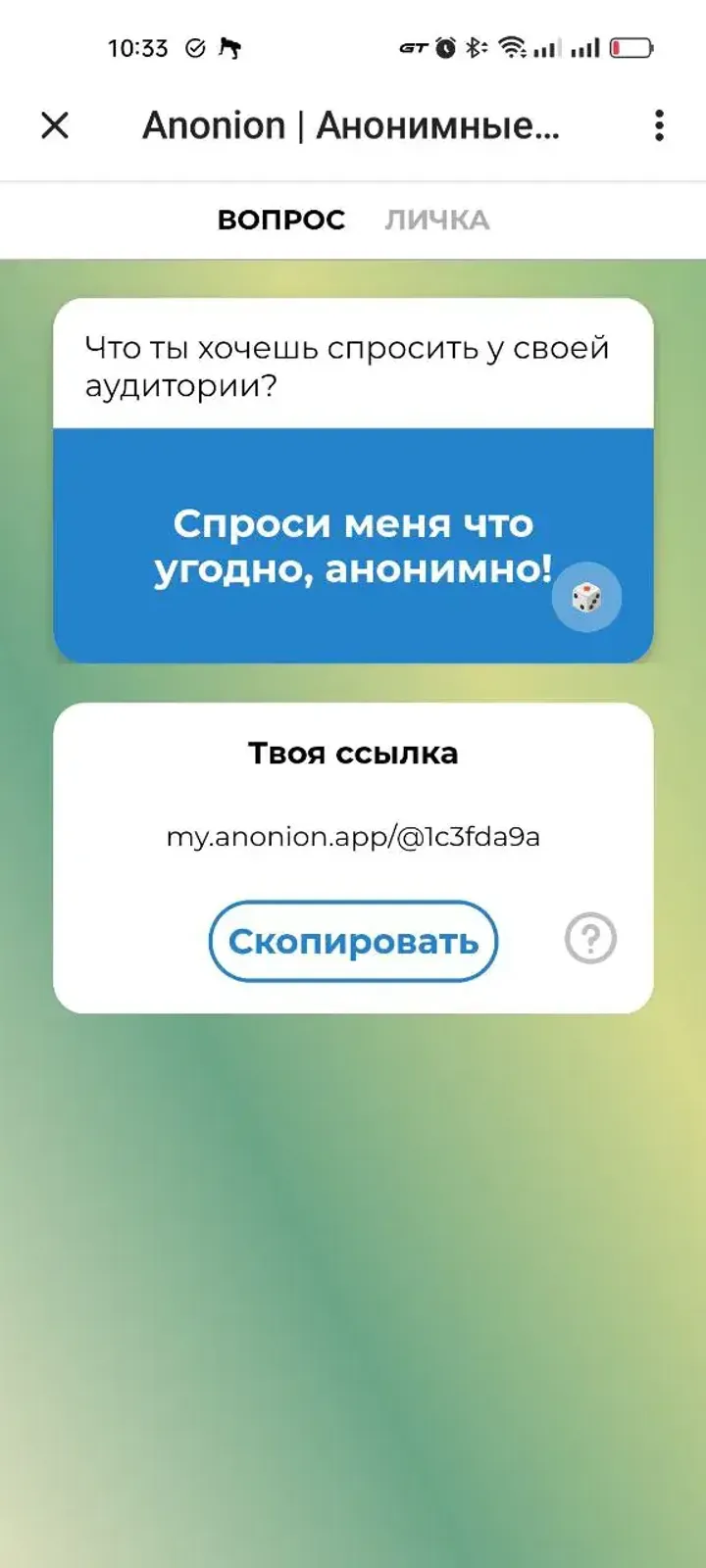Click the question mark help icon
The width and height of the screenshot is (706, 1568).
590,939
